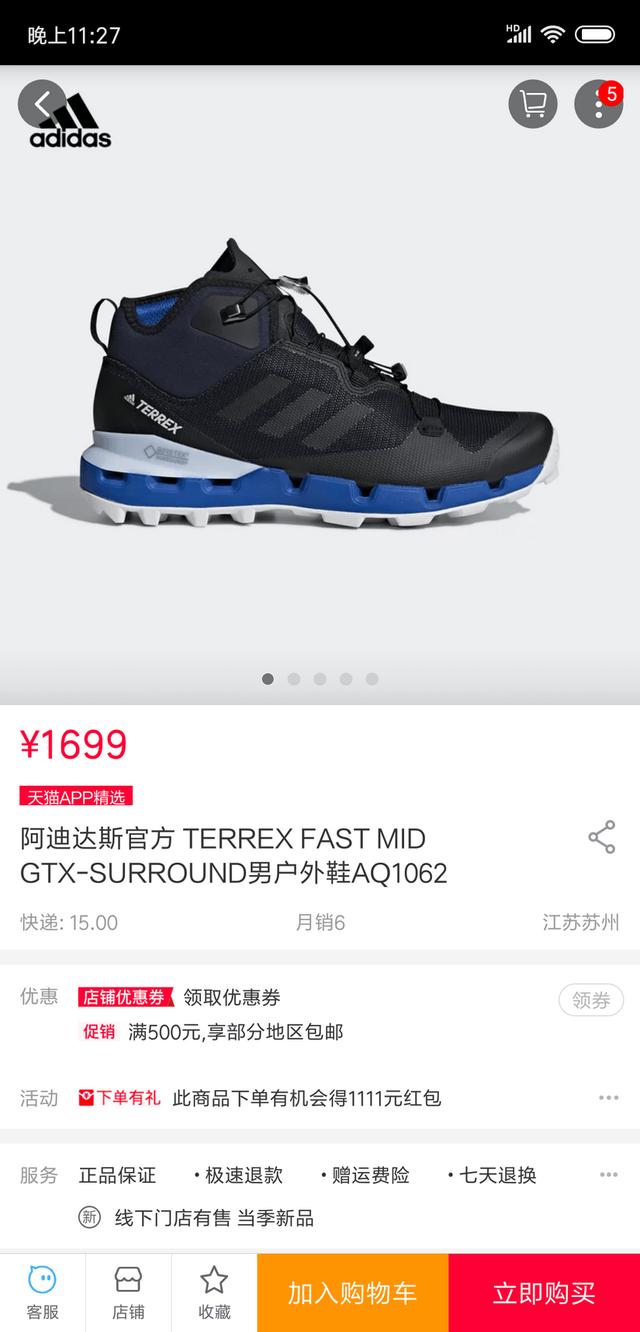Share this product

602,838
